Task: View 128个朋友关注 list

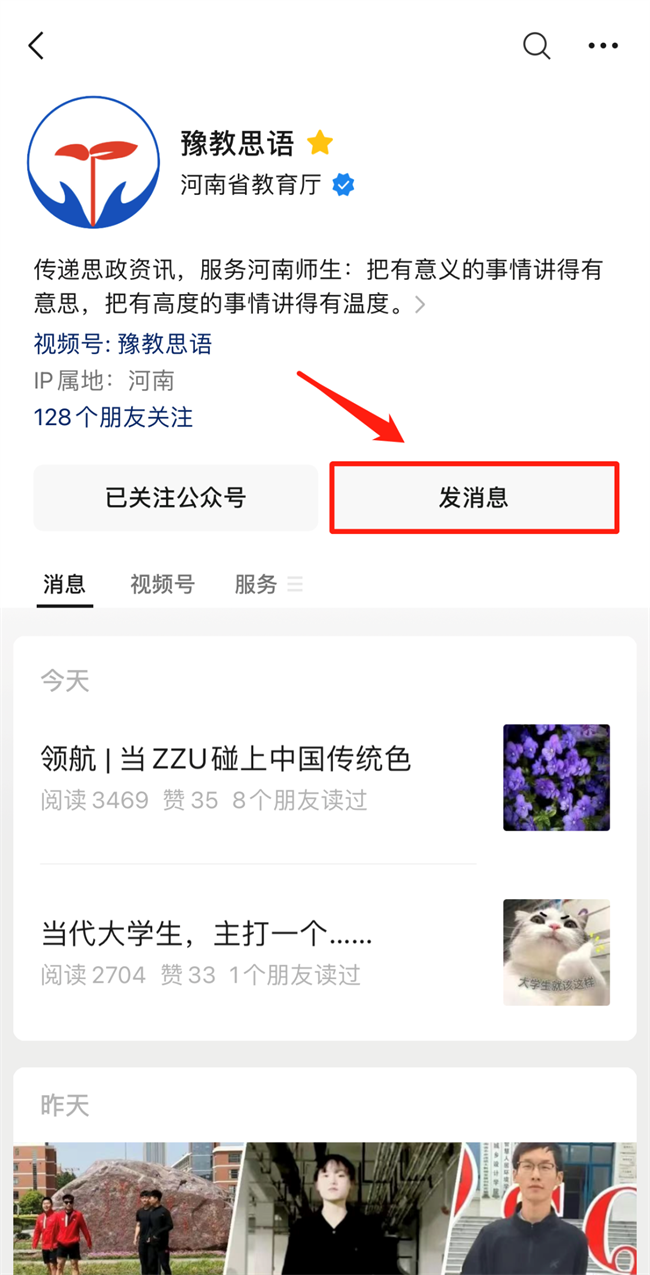Action: (113, 417)
